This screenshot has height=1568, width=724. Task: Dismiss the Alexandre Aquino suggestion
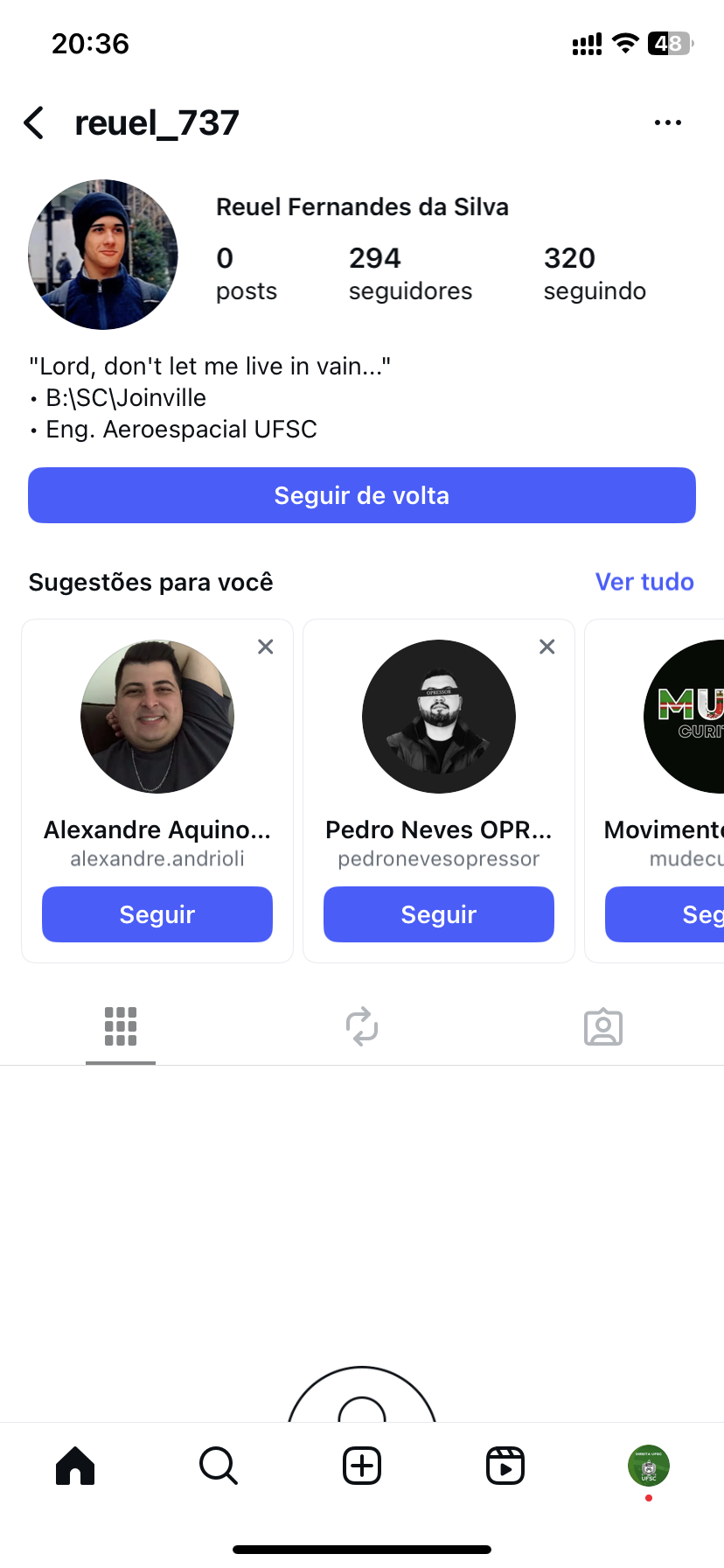pos(266,647)
